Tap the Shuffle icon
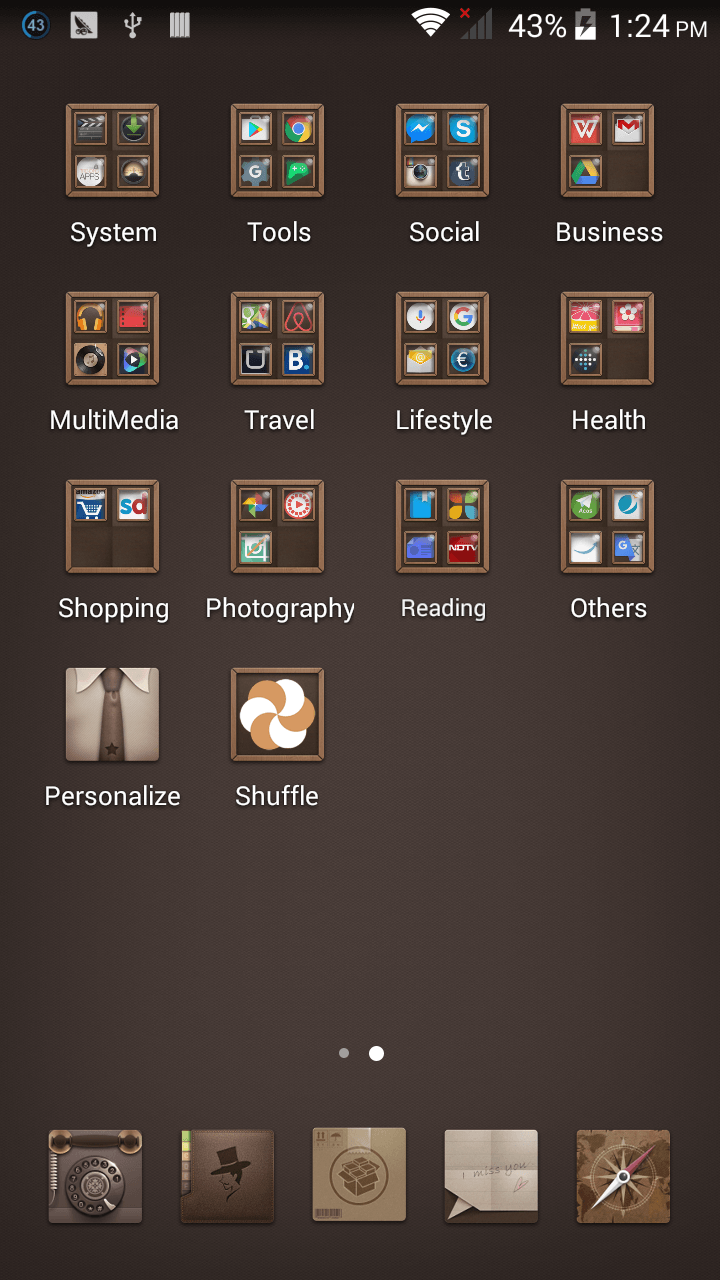Image resolution: width=720 pixels, height=1280 pixels. click(277, 715)
